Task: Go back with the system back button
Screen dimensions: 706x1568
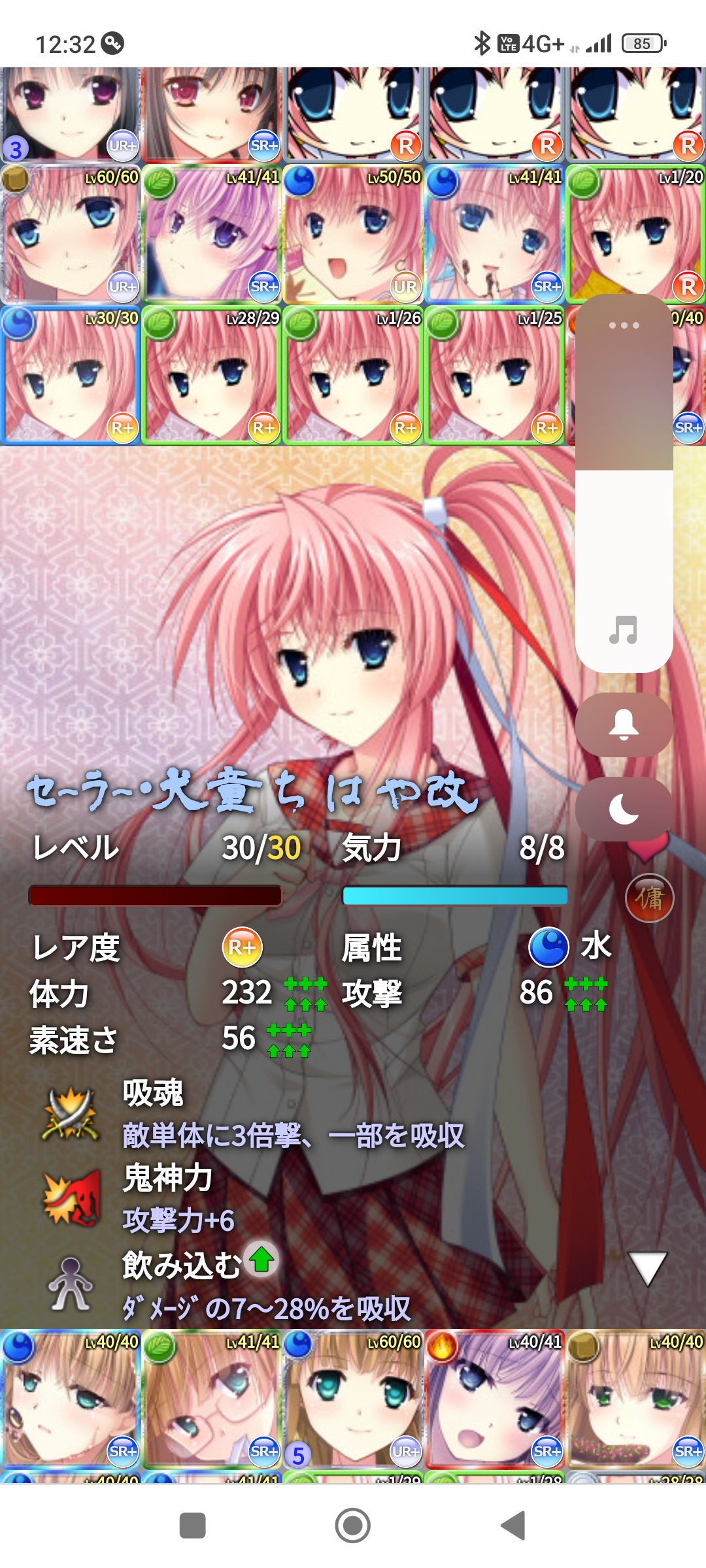Action: pos(513,1526)
